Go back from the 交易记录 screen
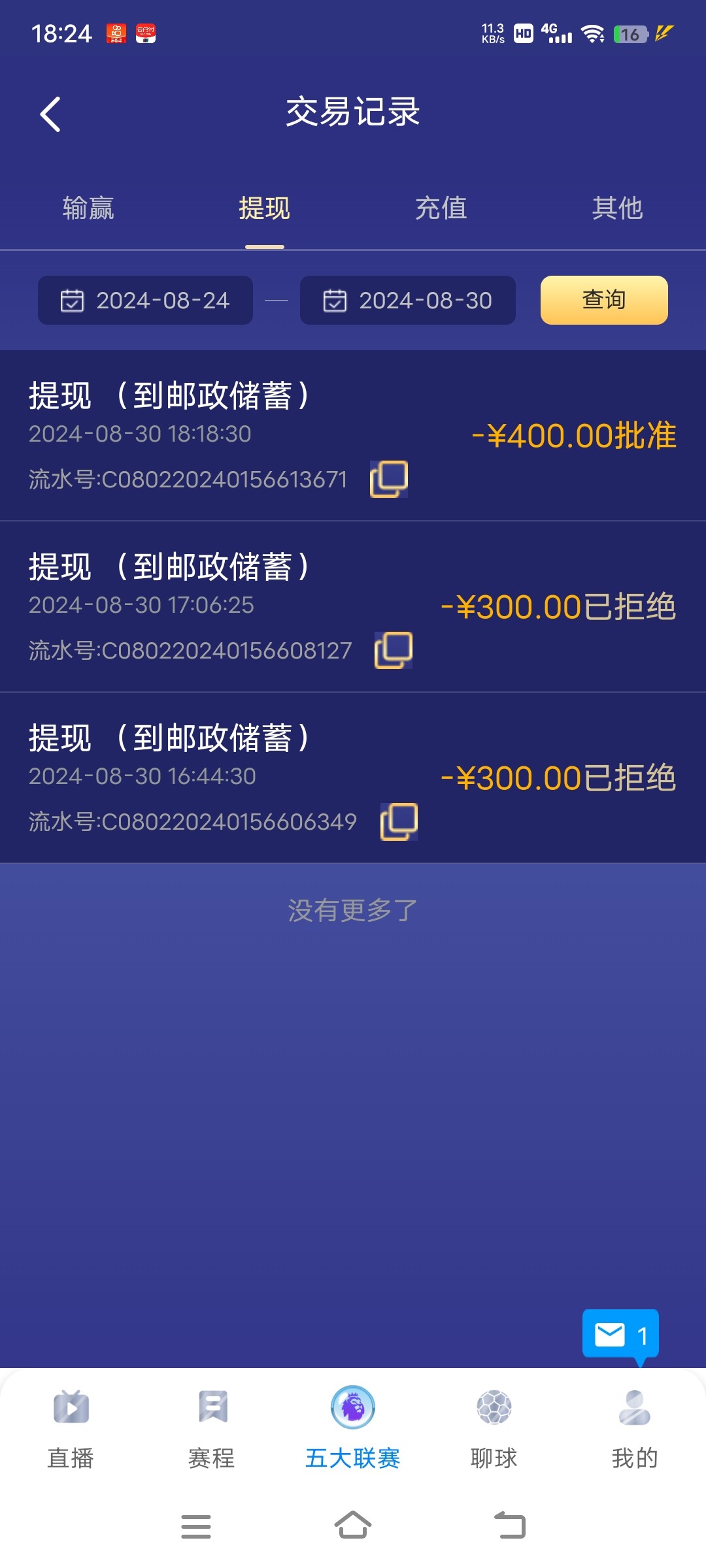The image size is (706, 1568). 50,114
